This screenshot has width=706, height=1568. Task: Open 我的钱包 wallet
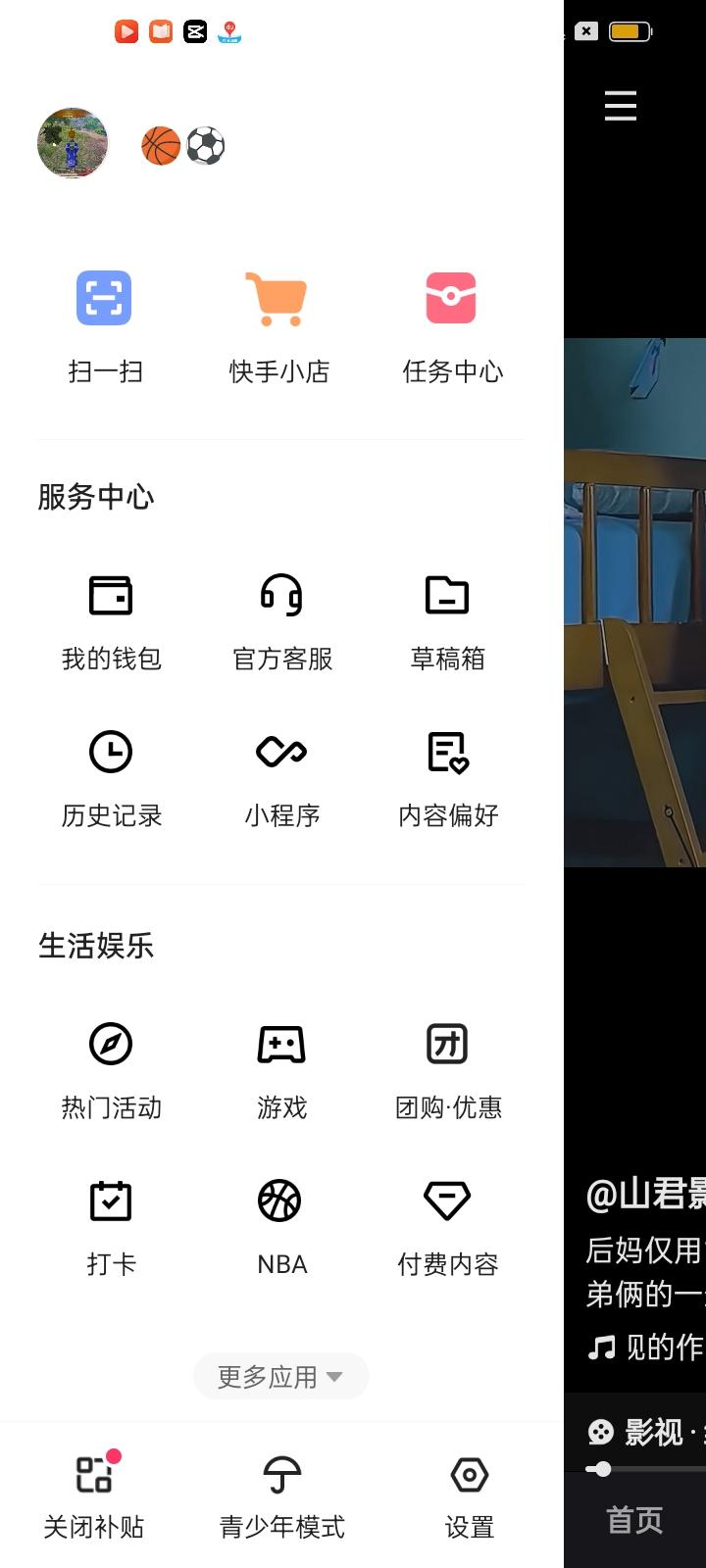pyautogui.click(x=111, y=617)
